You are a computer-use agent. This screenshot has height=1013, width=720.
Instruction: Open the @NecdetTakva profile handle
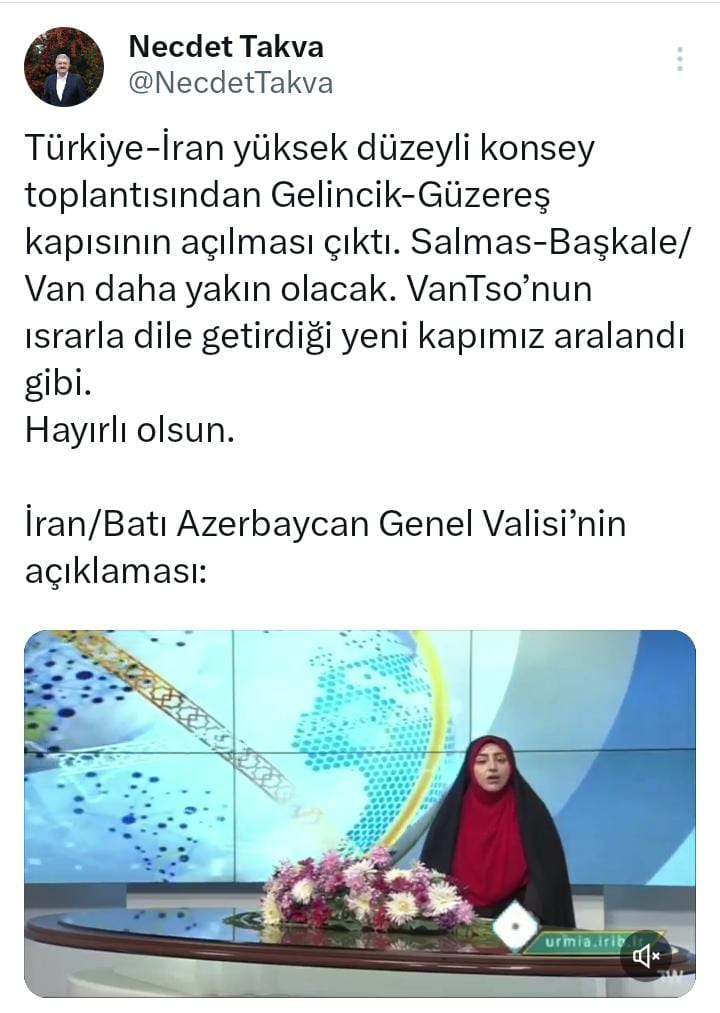tap(231, 83)
